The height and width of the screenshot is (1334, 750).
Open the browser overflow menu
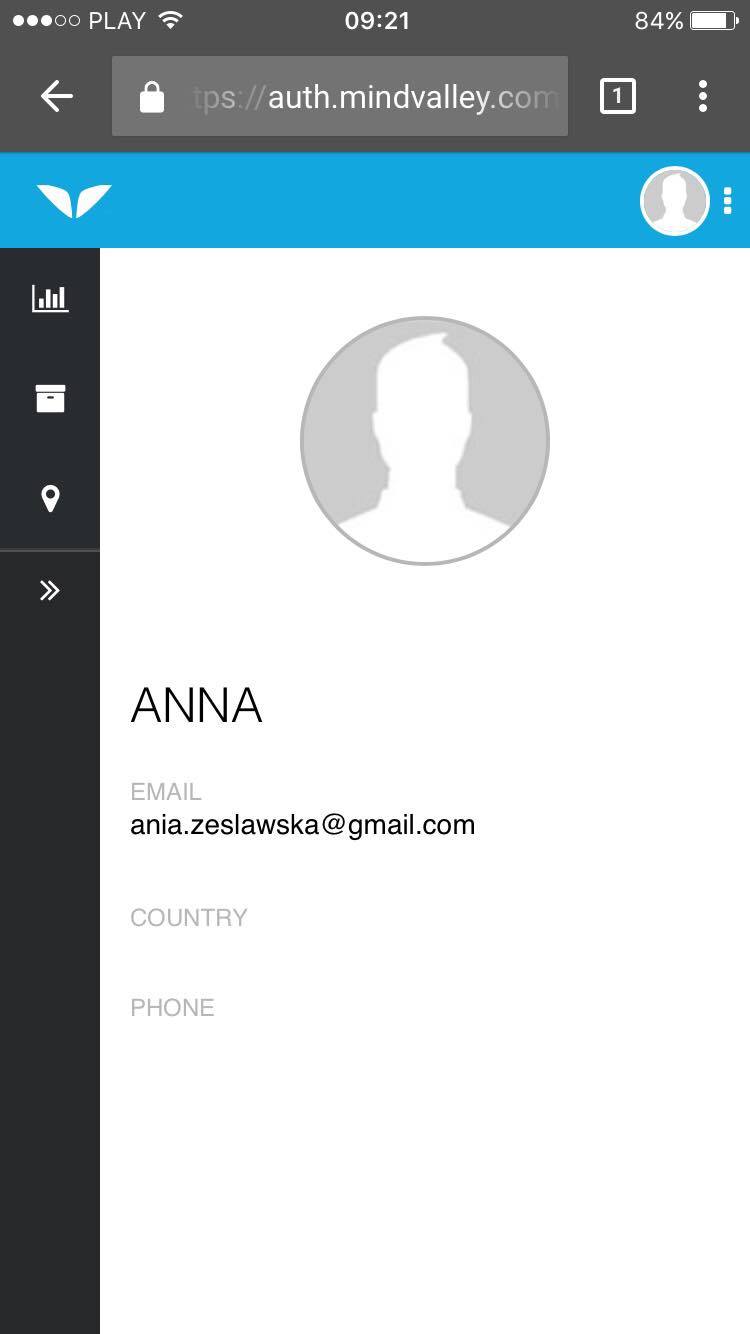[x=703, y=96]
